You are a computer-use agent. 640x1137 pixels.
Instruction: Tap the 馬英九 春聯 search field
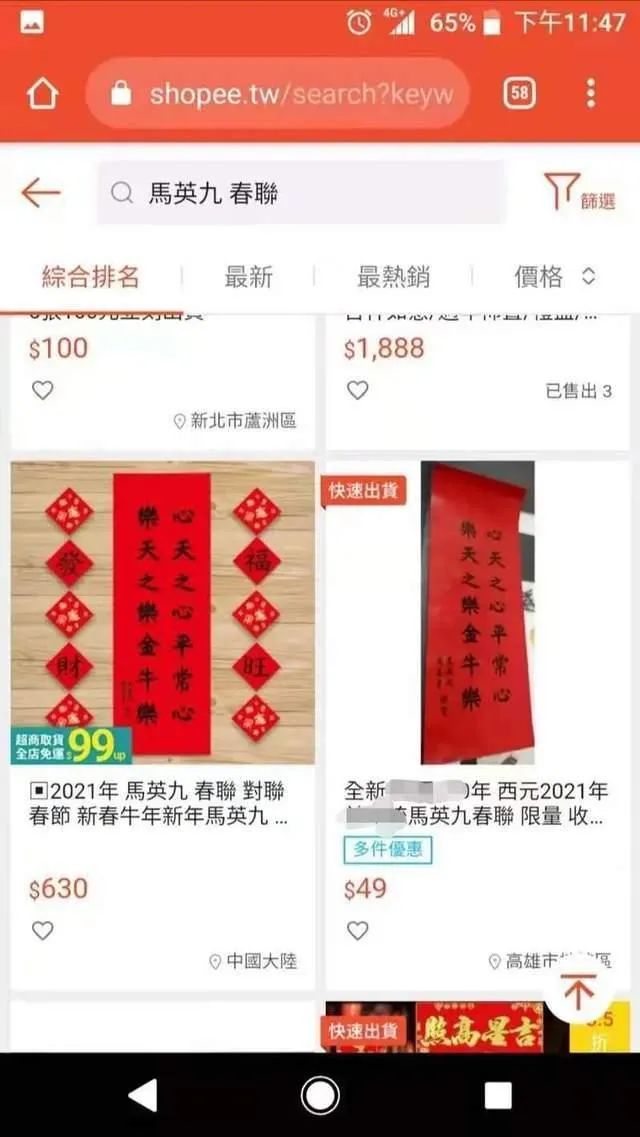point(300,193)
